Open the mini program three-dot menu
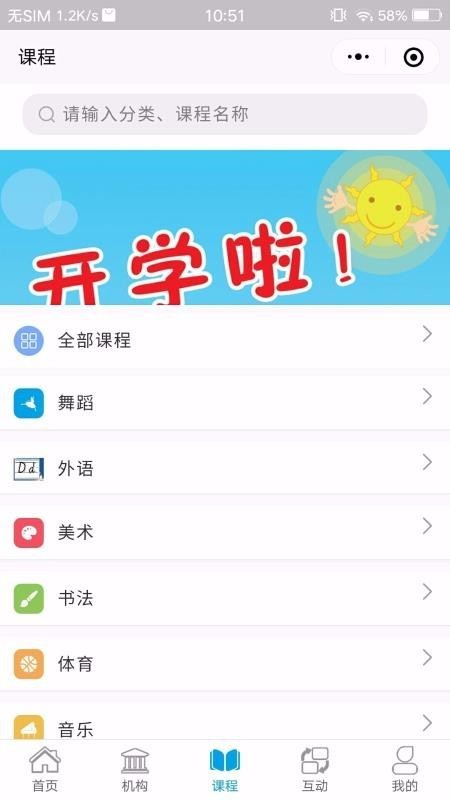The image size is (450, 800). point(359,57)
